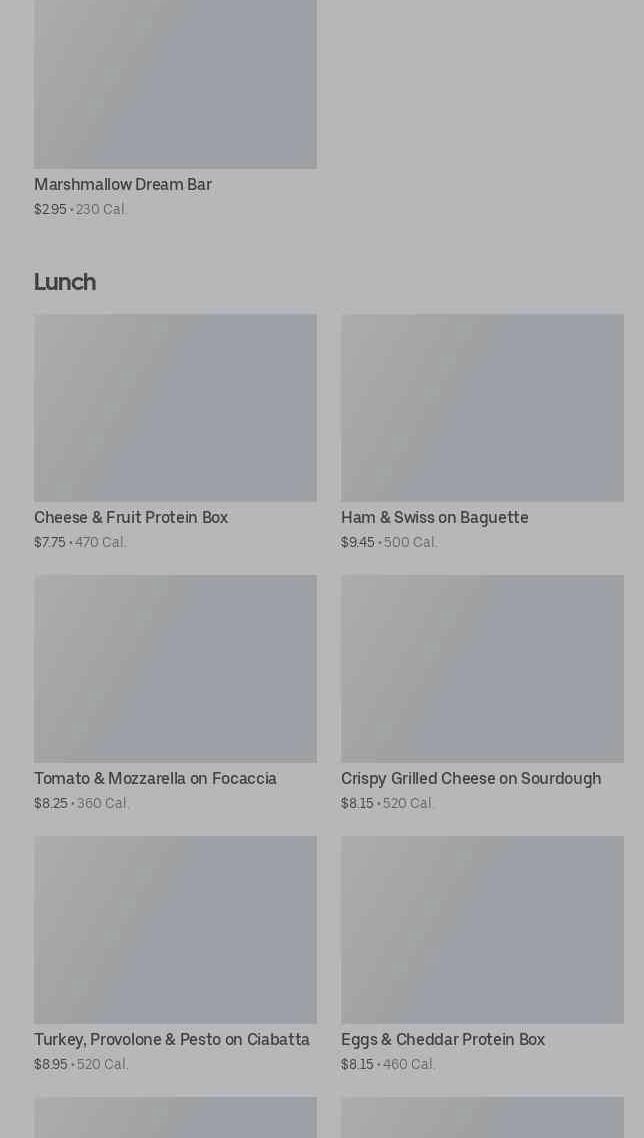644x1138 pixels.
Task: Open Ham & Swiss on Baguette
Action: click(x=482, y=433)
